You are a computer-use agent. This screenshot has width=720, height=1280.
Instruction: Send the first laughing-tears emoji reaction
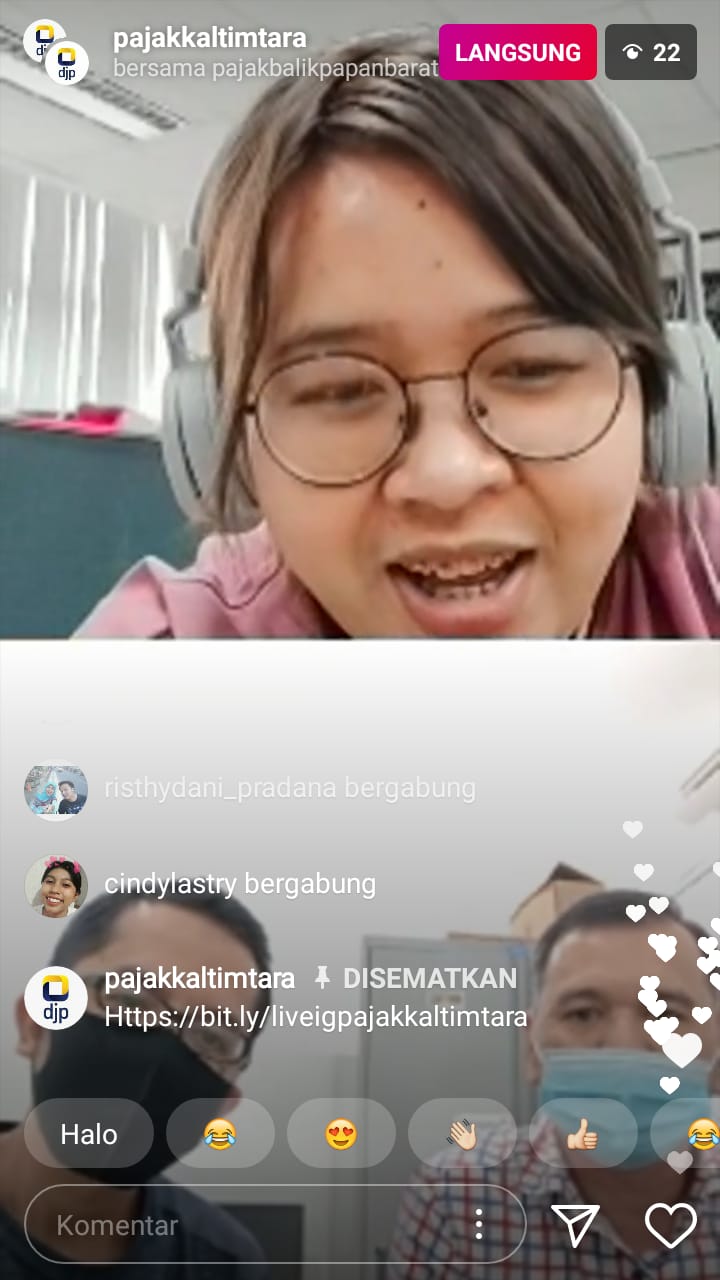220,1134
